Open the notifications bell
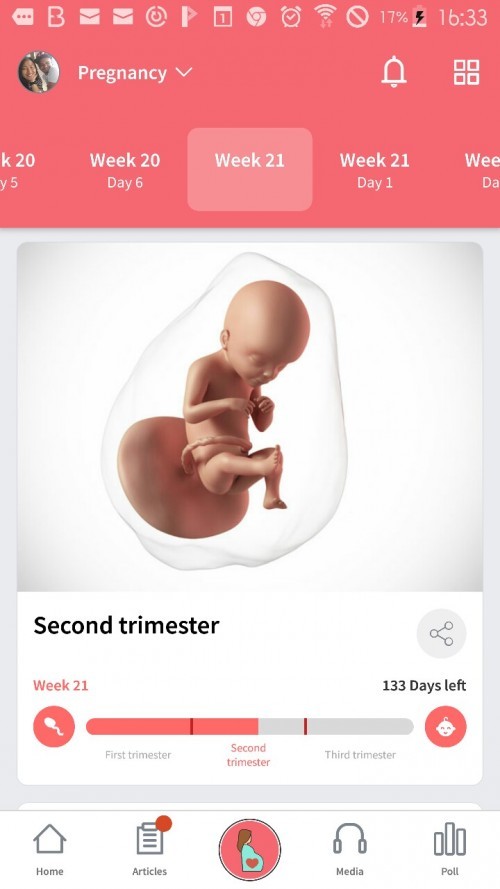Screen dimensions: 500x889 click(x=393, y=73)
